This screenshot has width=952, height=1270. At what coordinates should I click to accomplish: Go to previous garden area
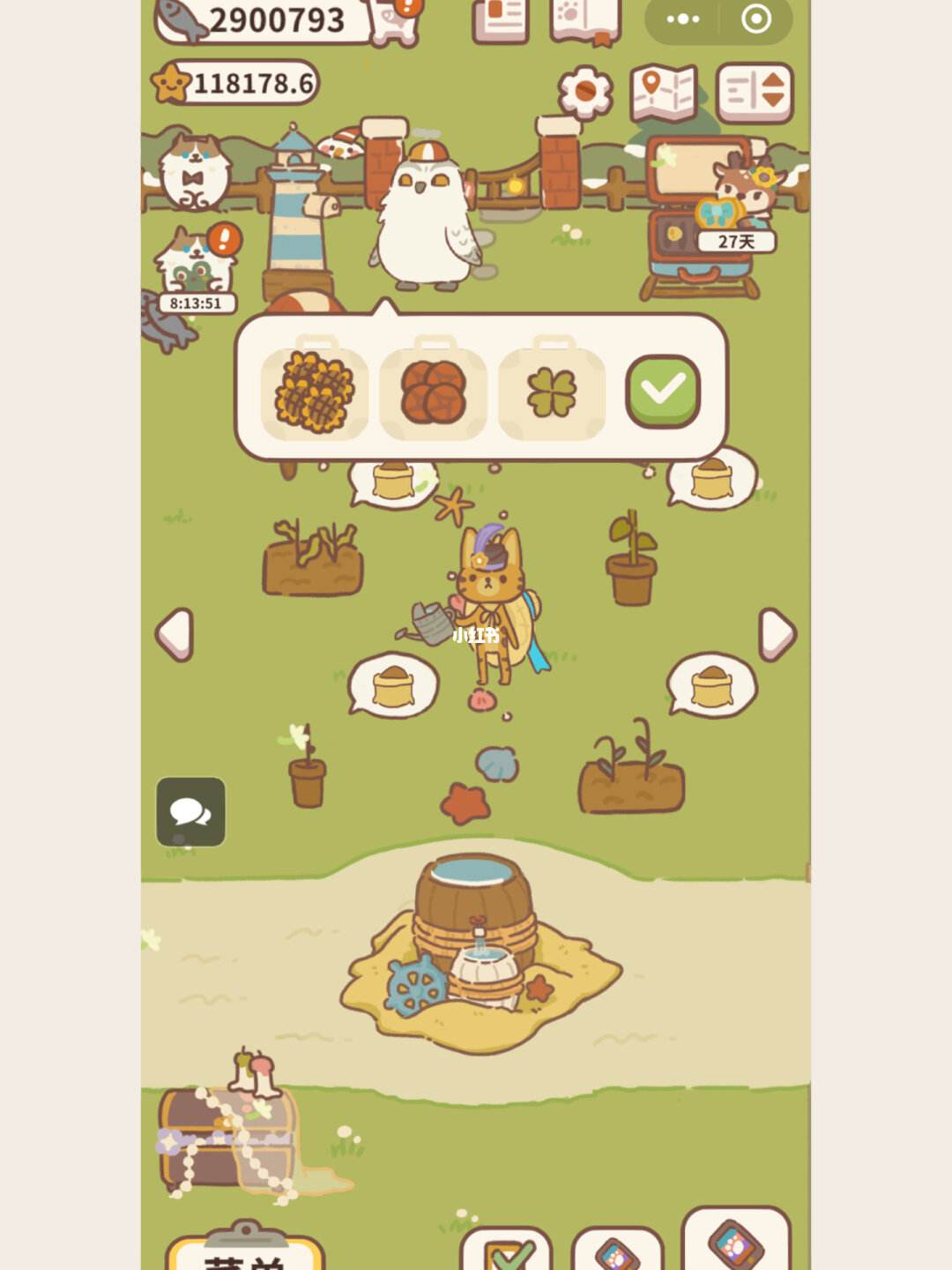click(x=175, y=633)
